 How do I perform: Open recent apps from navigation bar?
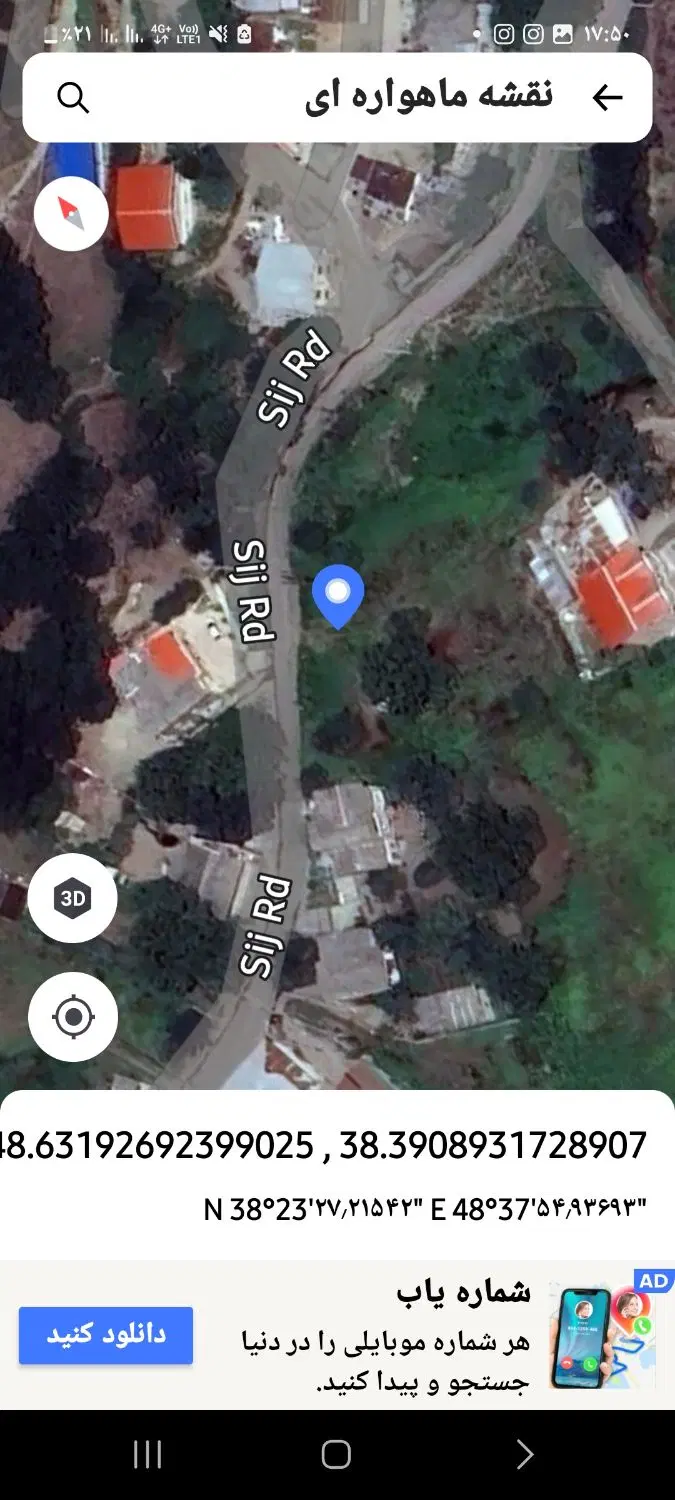(148, 1454)
